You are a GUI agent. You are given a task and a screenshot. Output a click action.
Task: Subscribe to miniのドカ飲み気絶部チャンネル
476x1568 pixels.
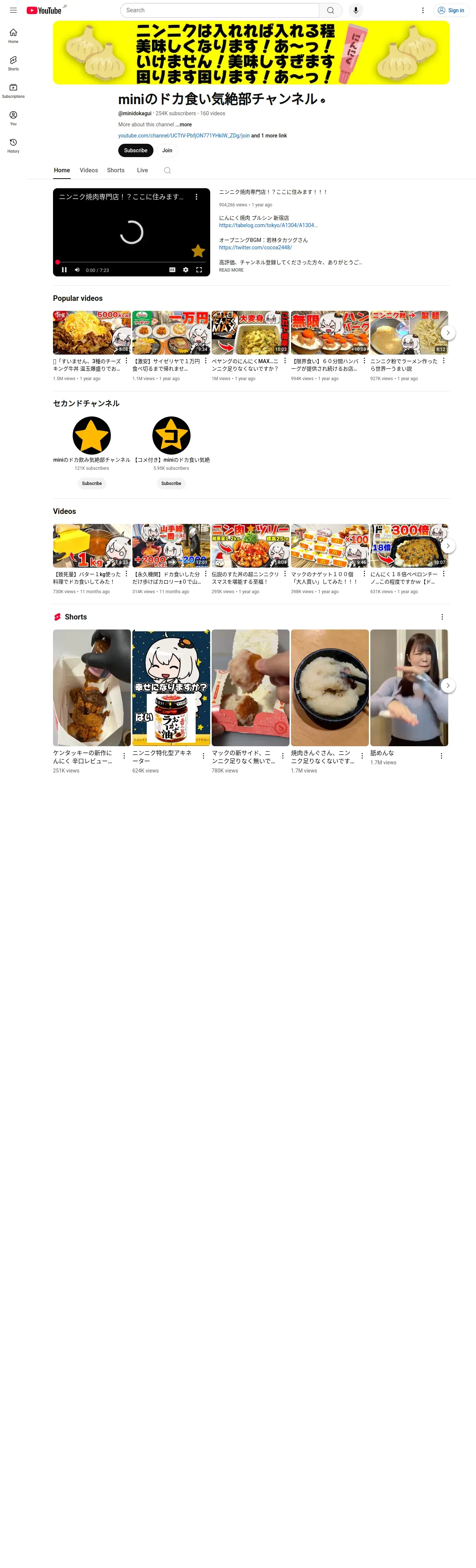point(92,483)
